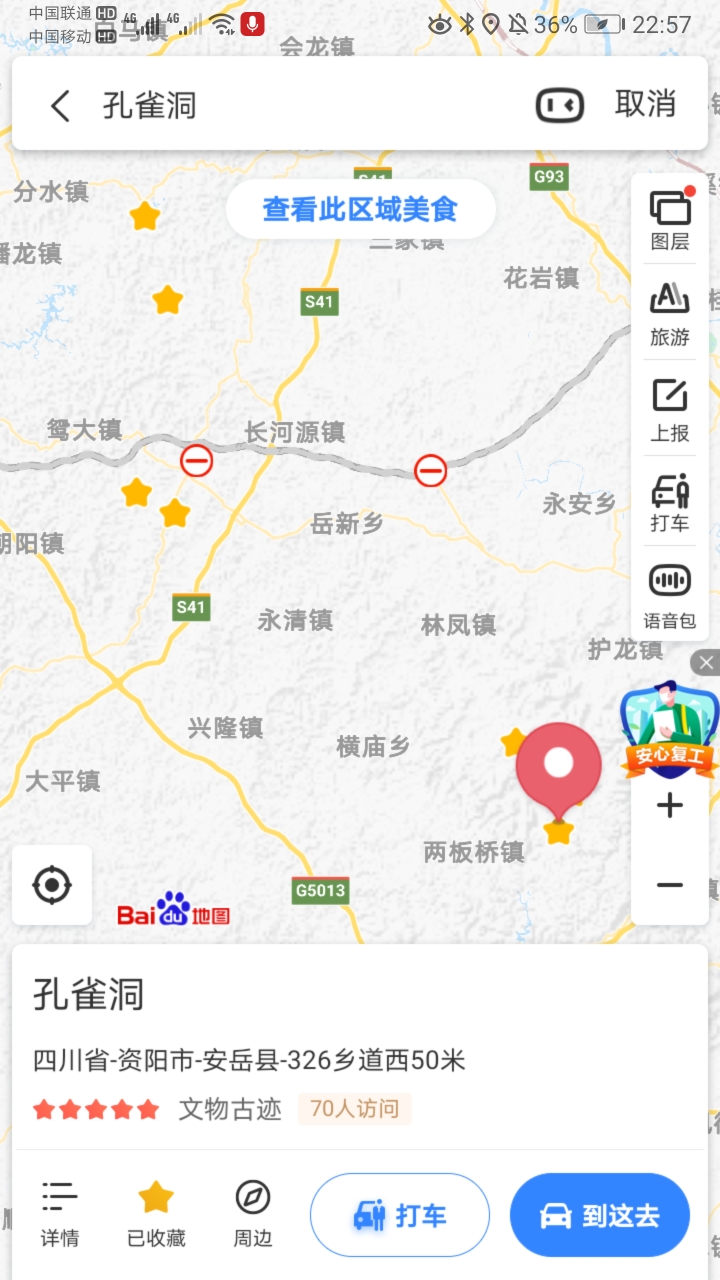Open 详情 details for 孔雀洞
This screenshot has width=720, height=1280.
[59, 1214]
